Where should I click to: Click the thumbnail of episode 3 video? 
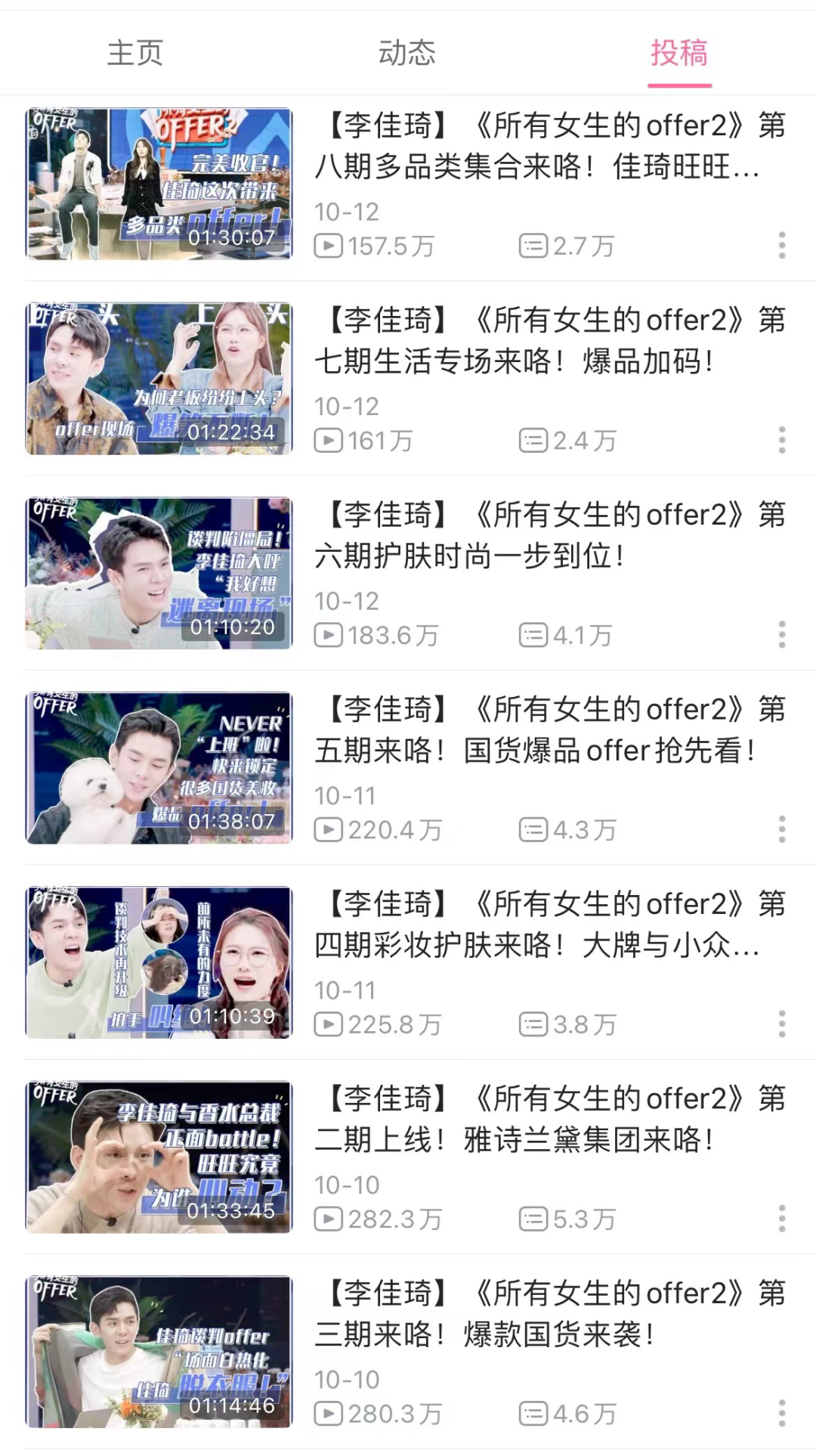[159, 1350]
